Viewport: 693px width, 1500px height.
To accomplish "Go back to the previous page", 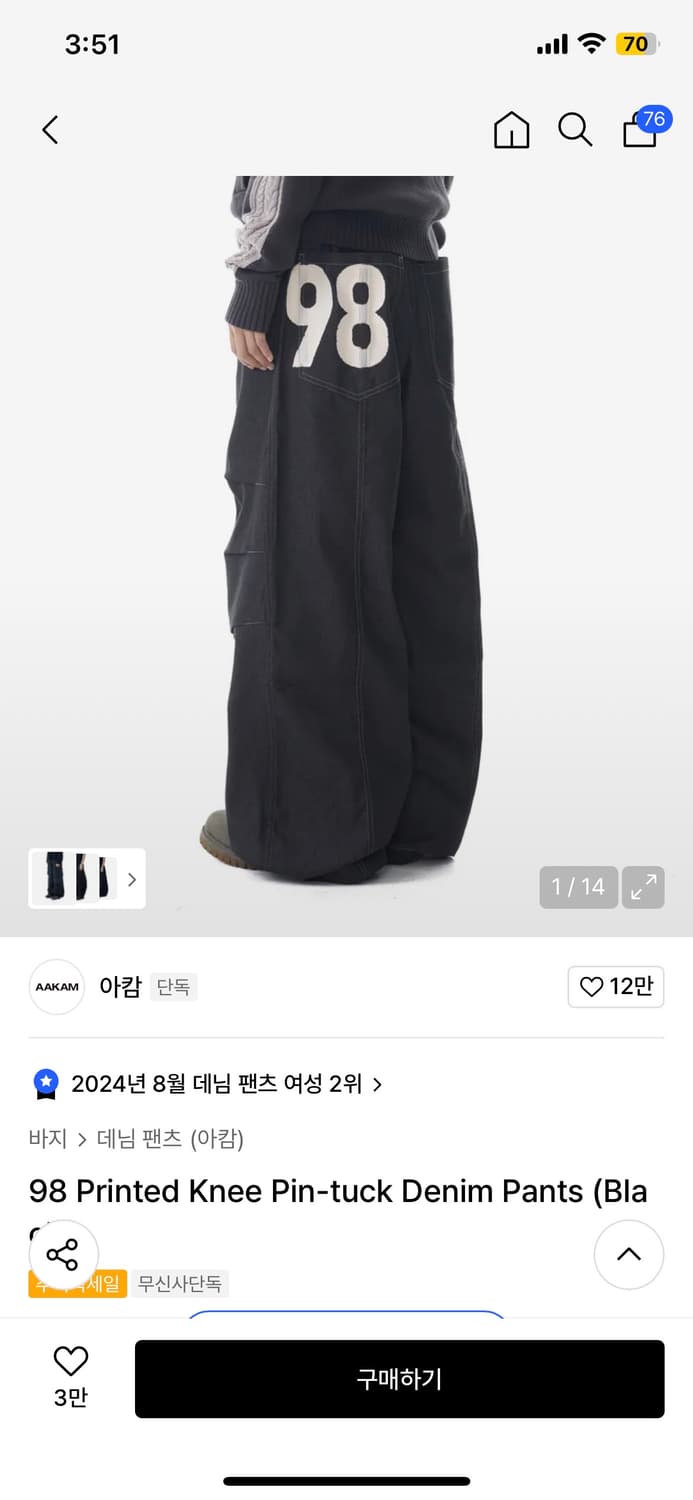I will [x=50, y=129].
